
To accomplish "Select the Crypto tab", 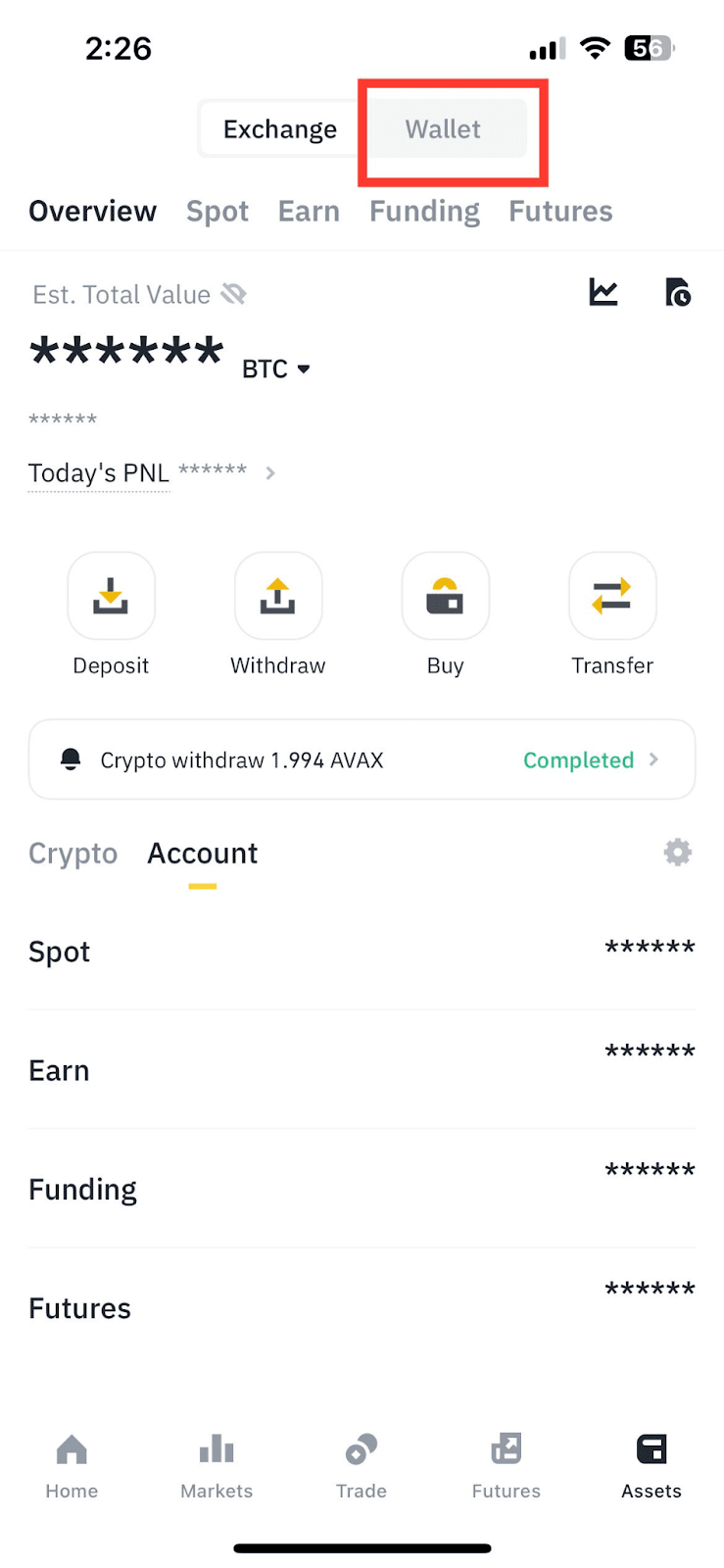I will [72, 853].
